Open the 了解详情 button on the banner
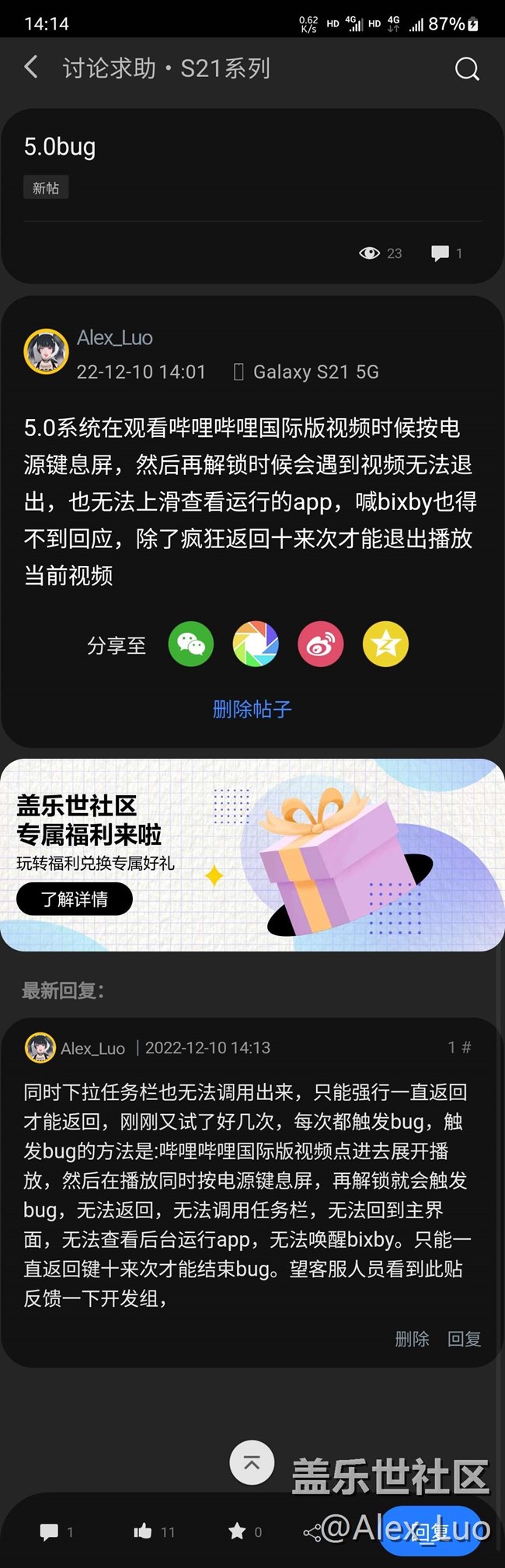This screenshot has height=1568, width=505. point(75,899)
